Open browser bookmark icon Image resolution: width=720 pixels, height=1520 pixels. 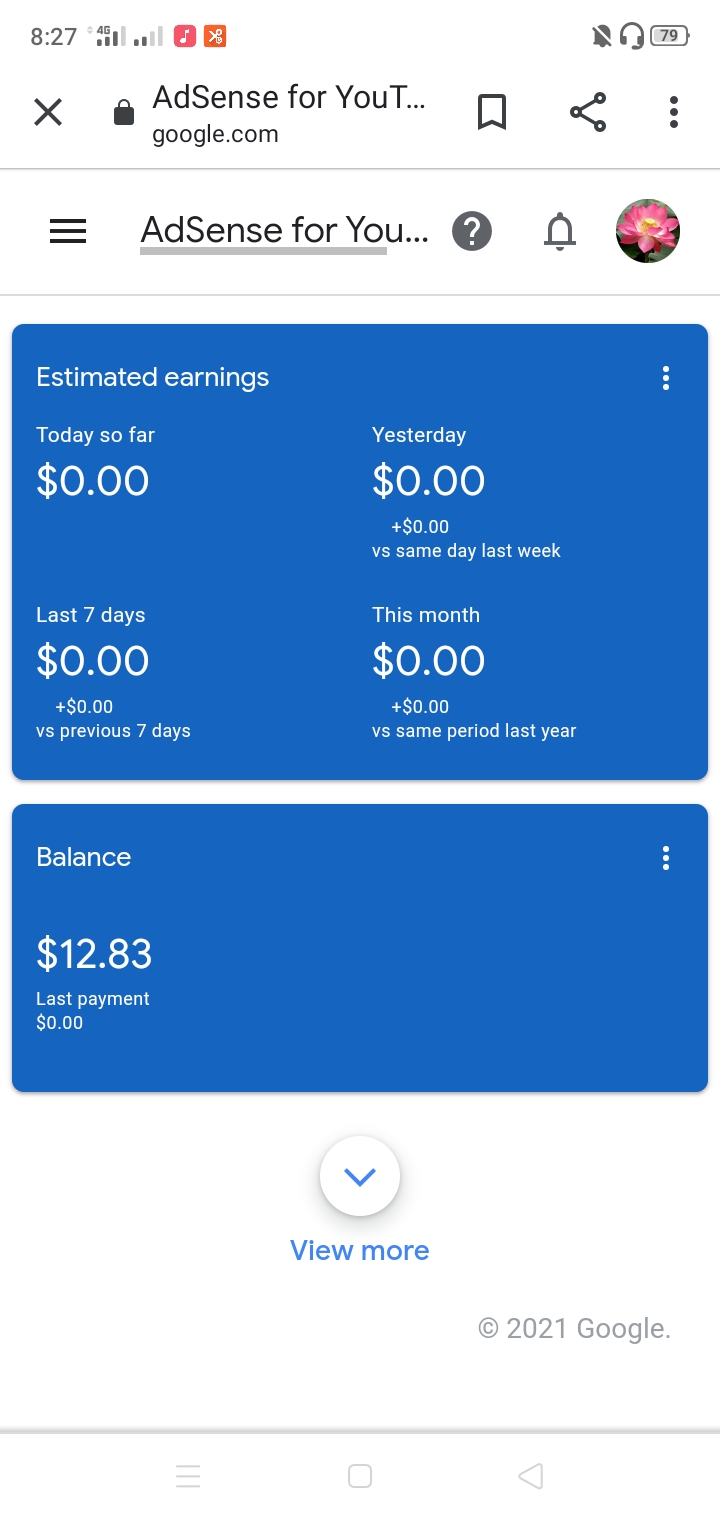tap(491, 112)
